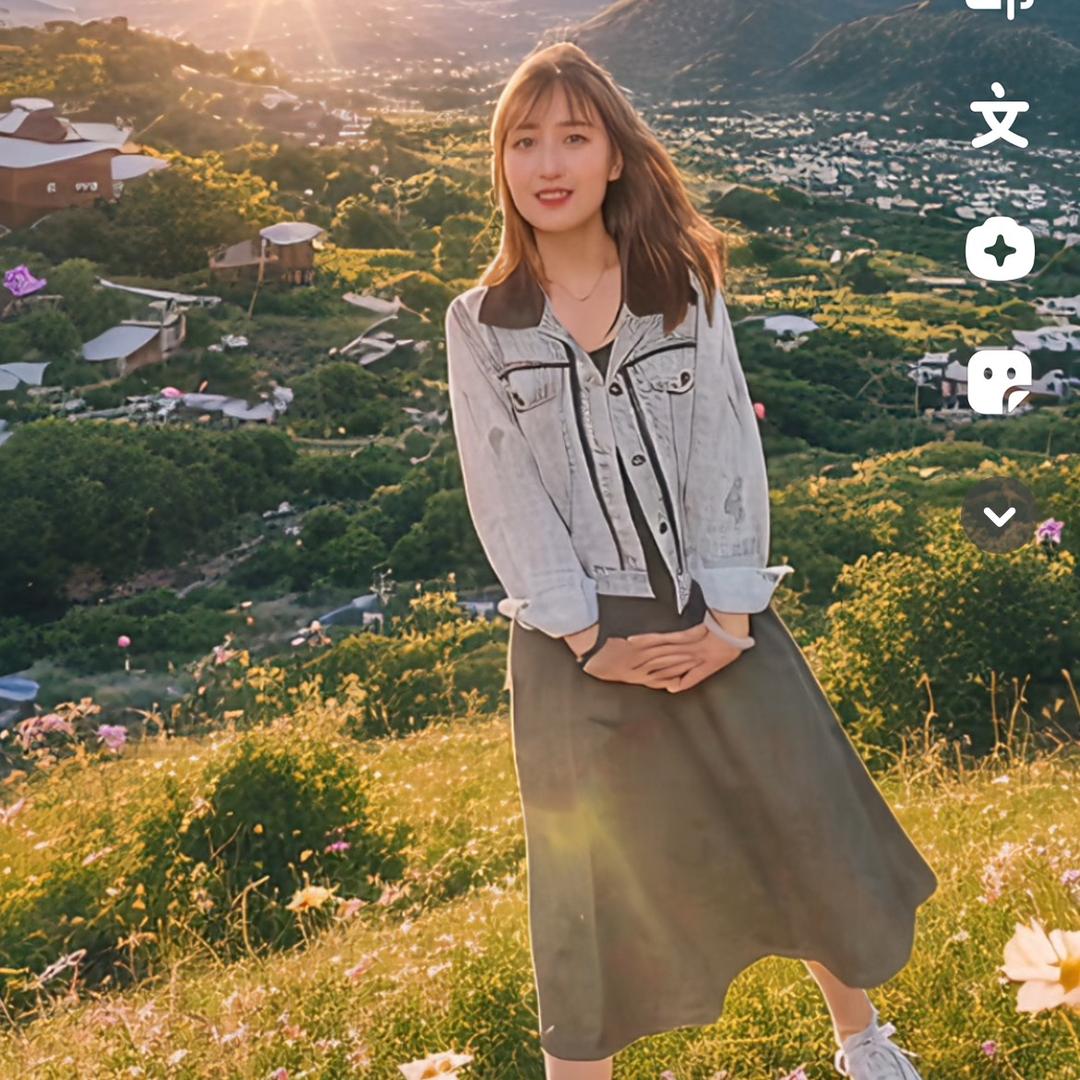Open the sticker tool
Screen dimensions: 1080x1080
pos(999,381)
